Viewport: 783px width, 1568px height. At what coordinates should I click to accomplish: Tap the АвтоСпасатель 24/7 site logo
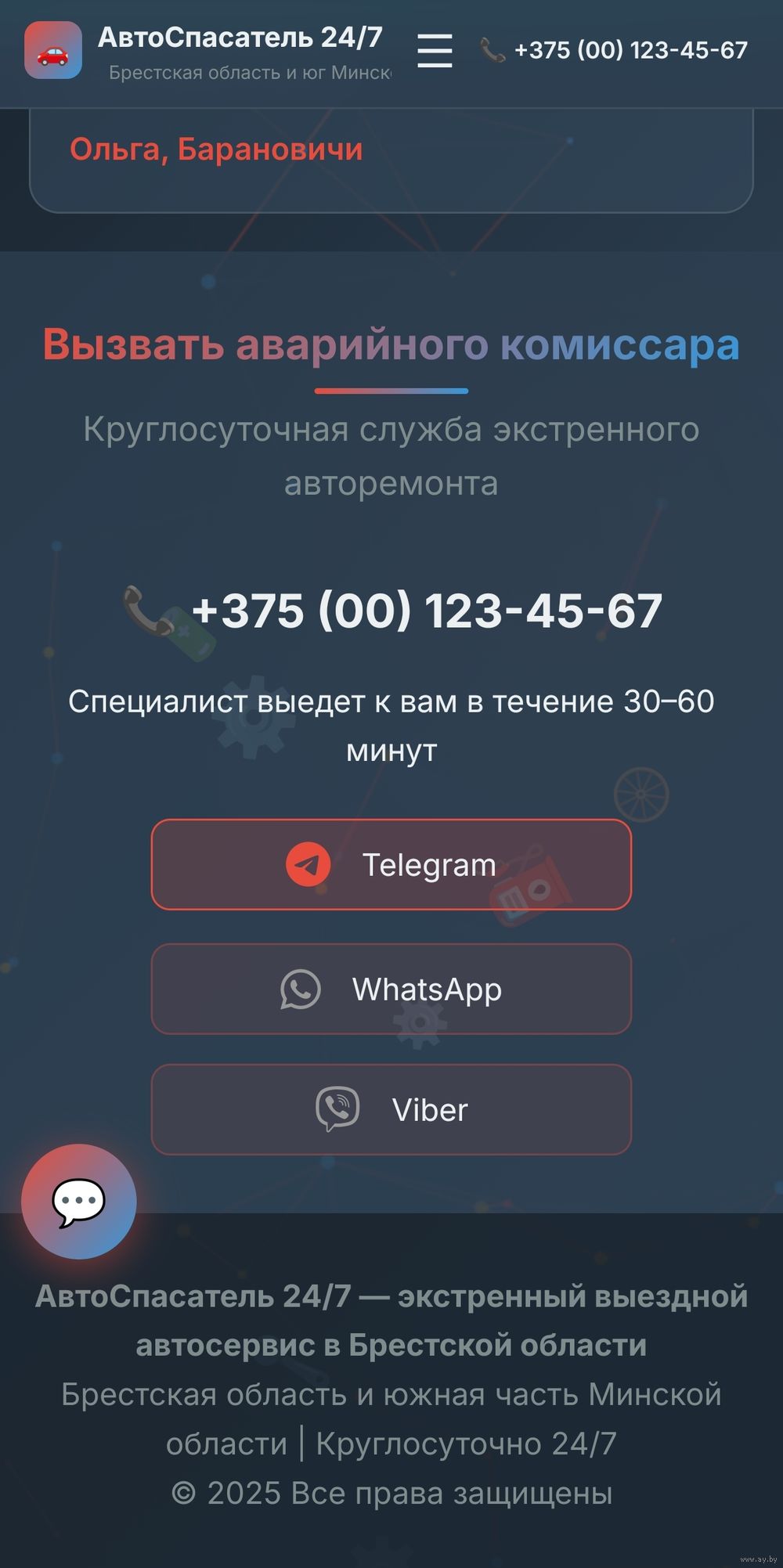(x=53, y=51)
